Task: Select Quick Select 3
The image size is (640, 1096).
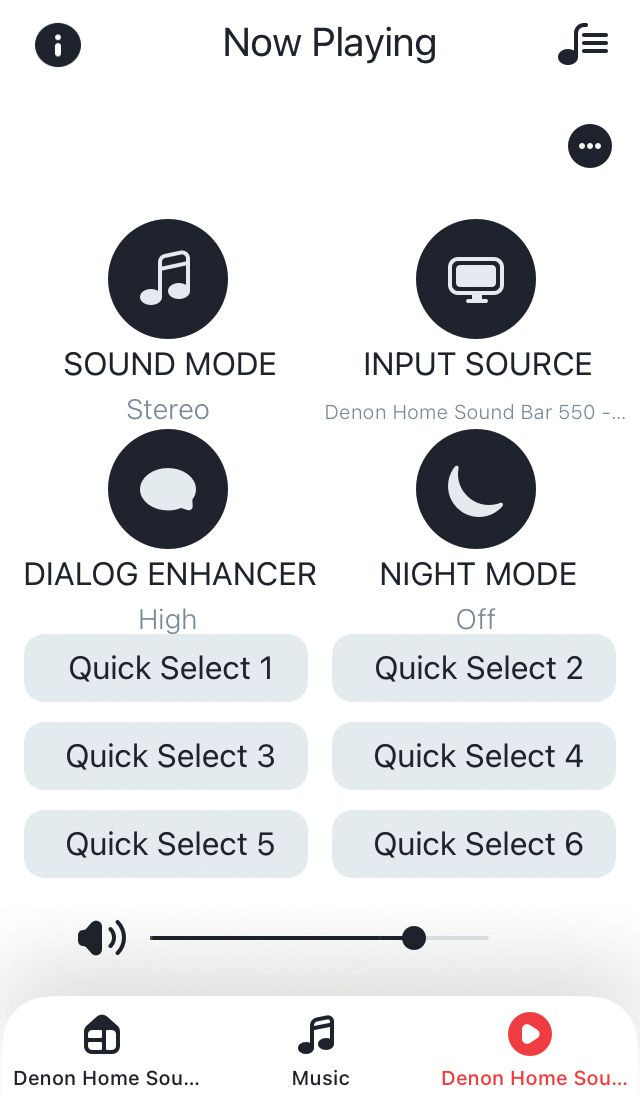Action: (166, 756)
